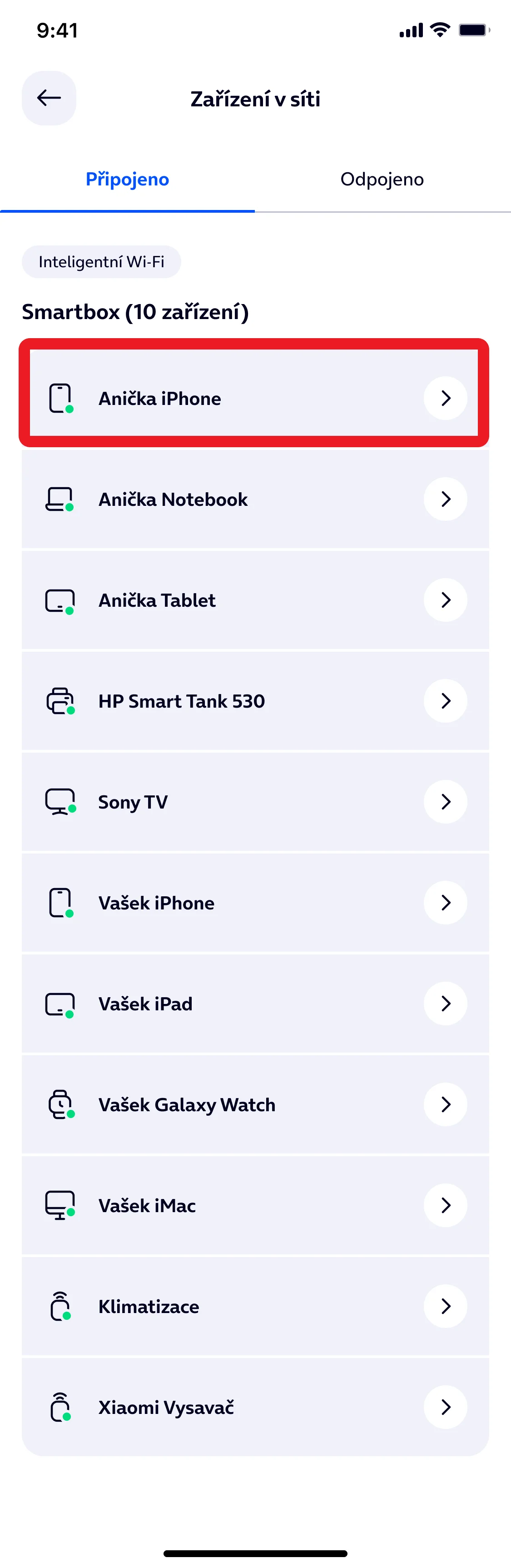Select the Připojeno tab
The width and height of the screenshot is (511, 1568).
(x=127, y=180)
